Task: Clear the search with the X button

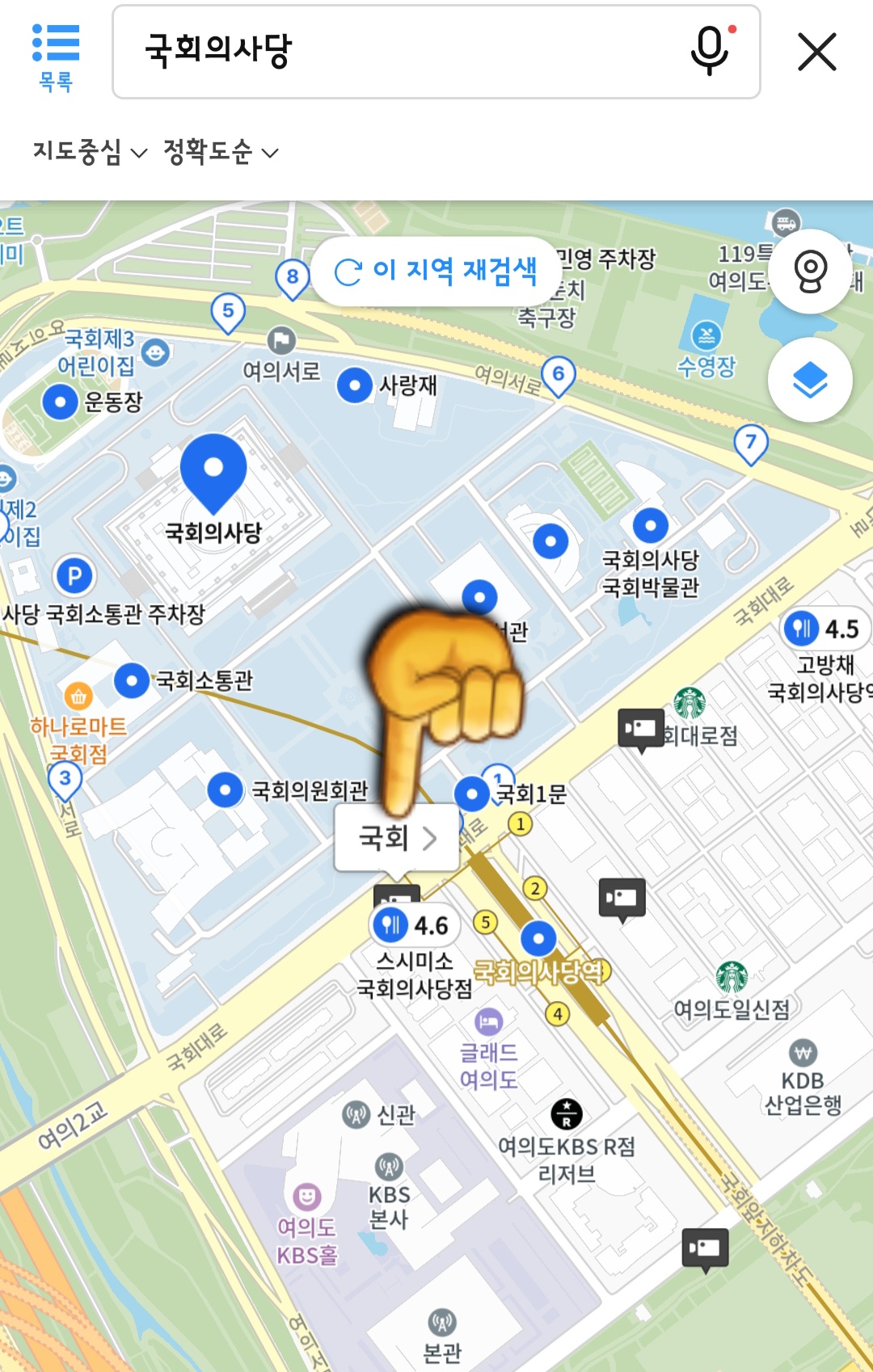Action: [818, 50]
